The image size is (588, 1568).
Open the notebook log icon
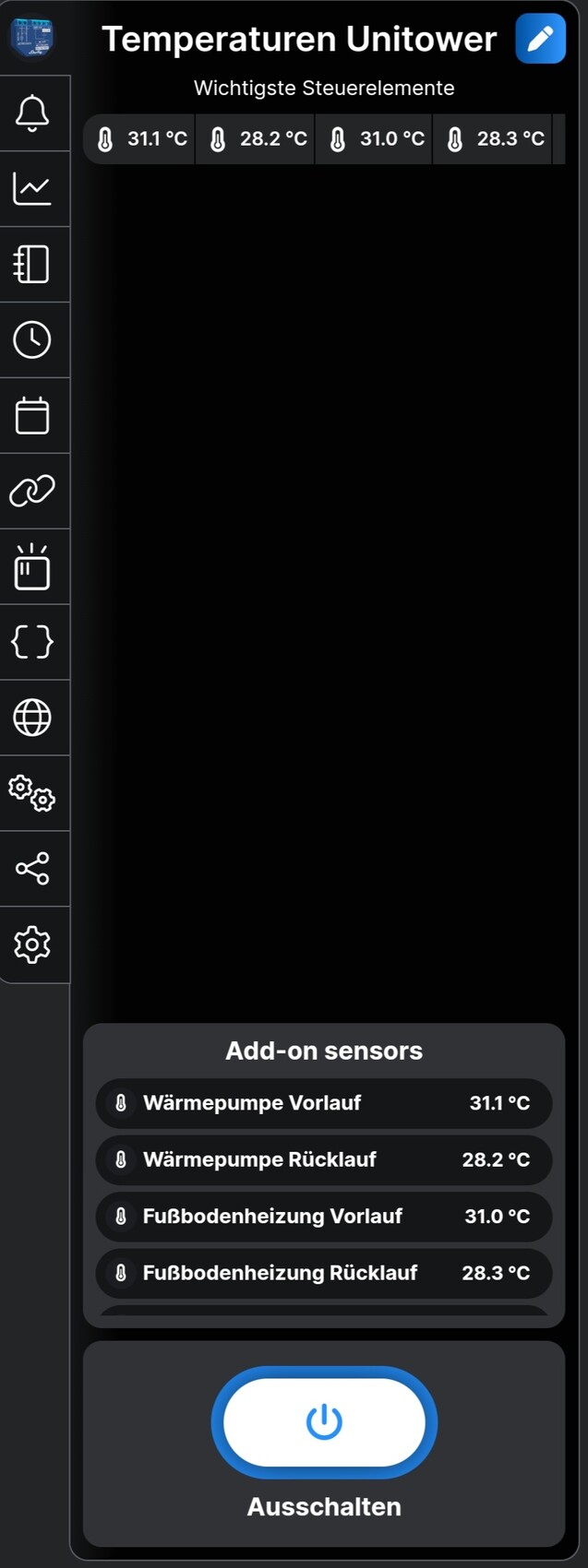pyautogui.click(x=32, y=265)
